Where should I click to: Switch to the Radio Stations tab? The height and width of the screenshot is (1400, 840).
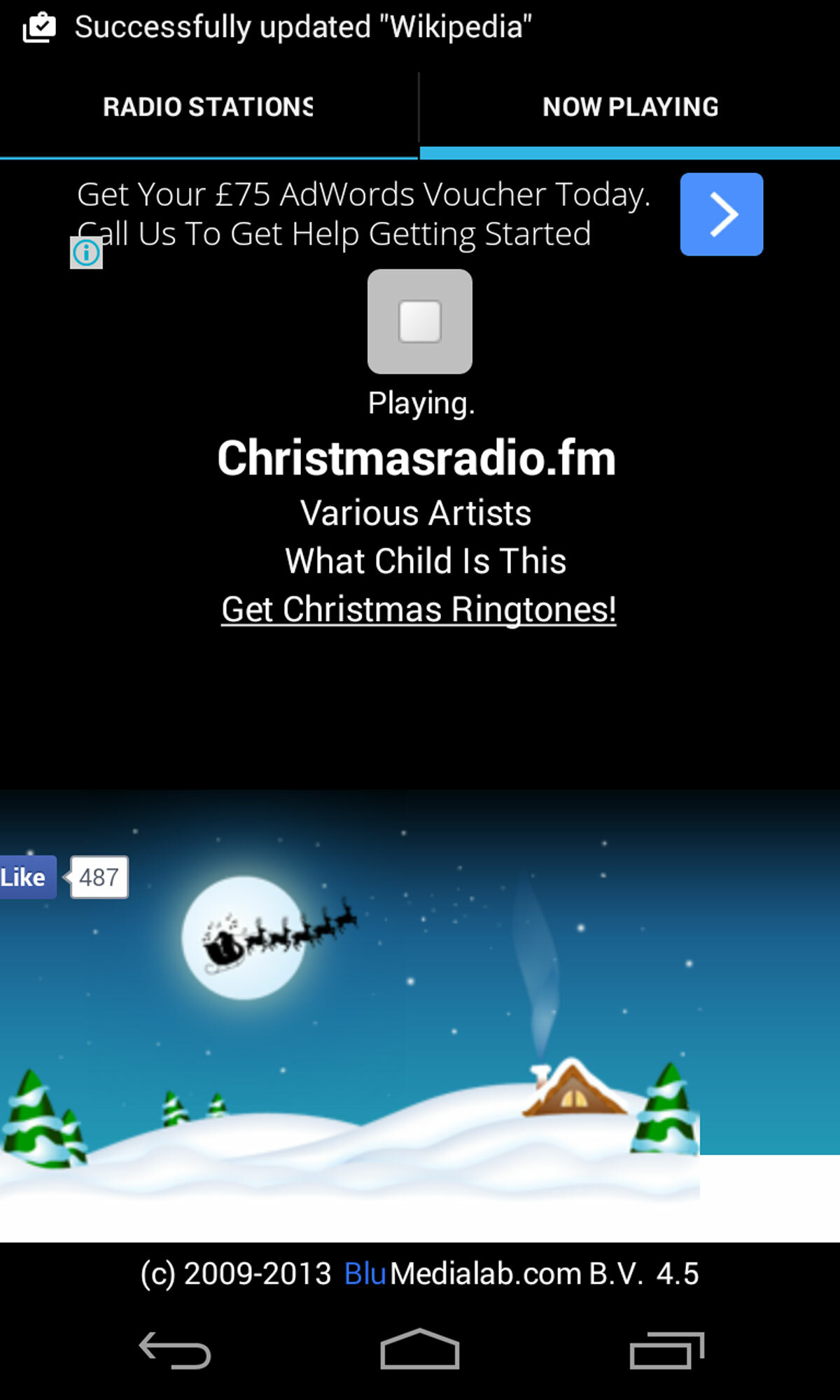(x=209, y=107)
